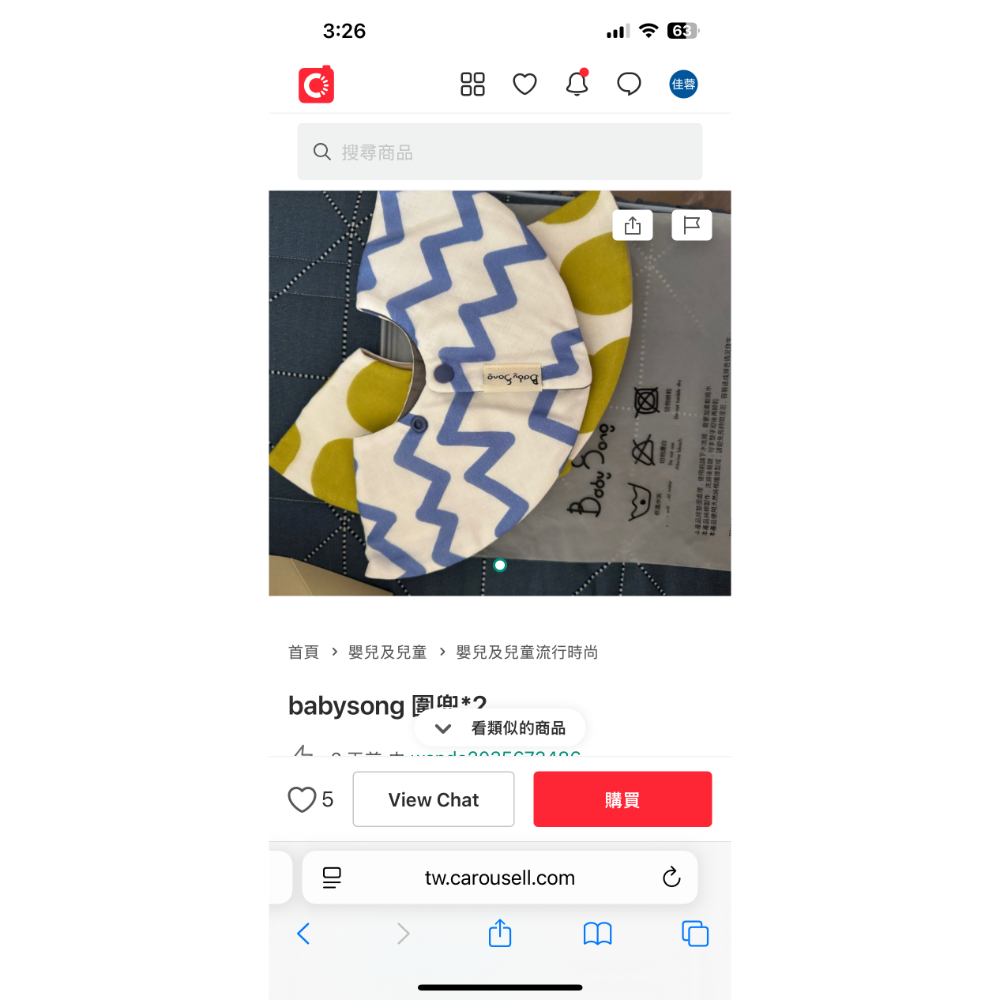Viewport: 1000px width, 1000px height.
Task: Open the 嬰兒及兒童流行時尚 breadcrumb
Action: [x=527, y=652]
